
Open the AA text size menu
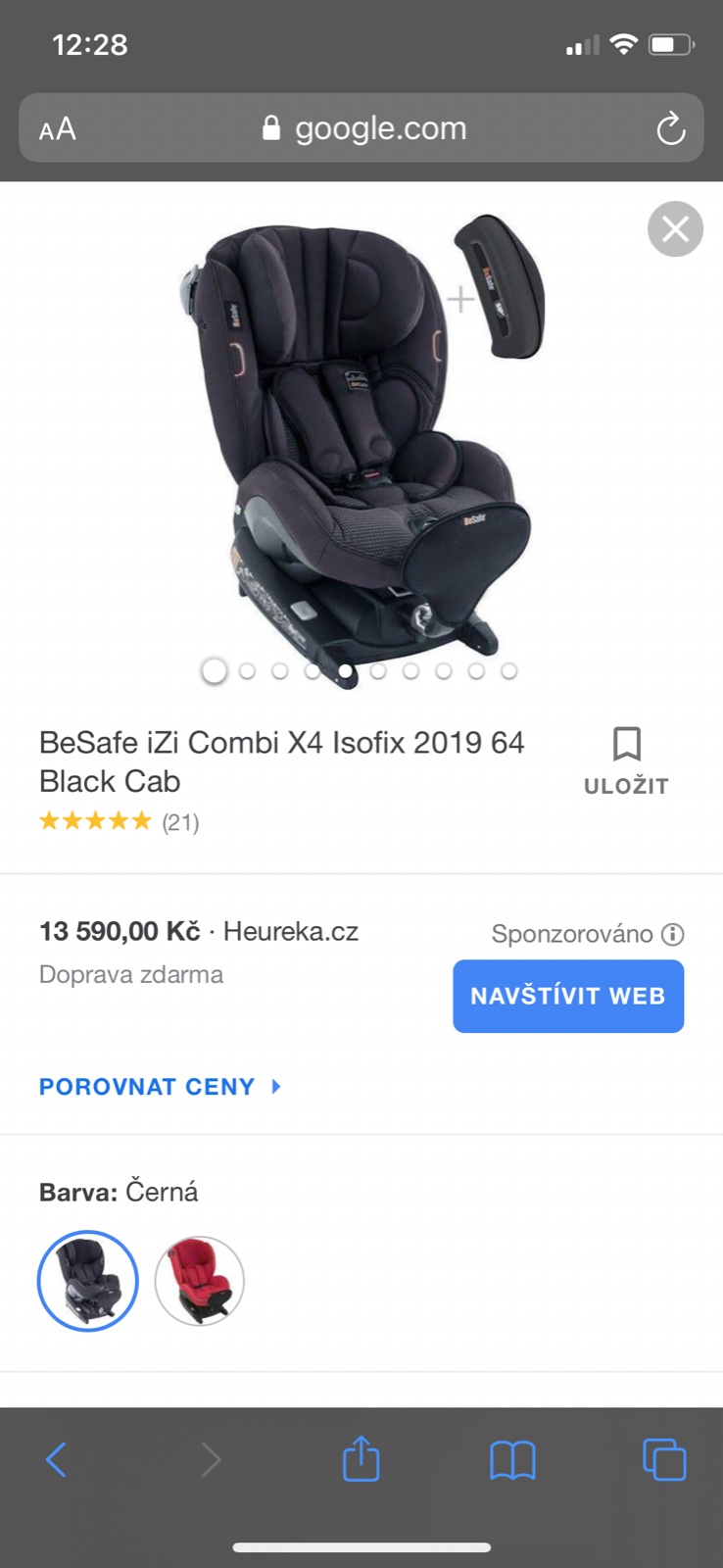coord(58,128)
